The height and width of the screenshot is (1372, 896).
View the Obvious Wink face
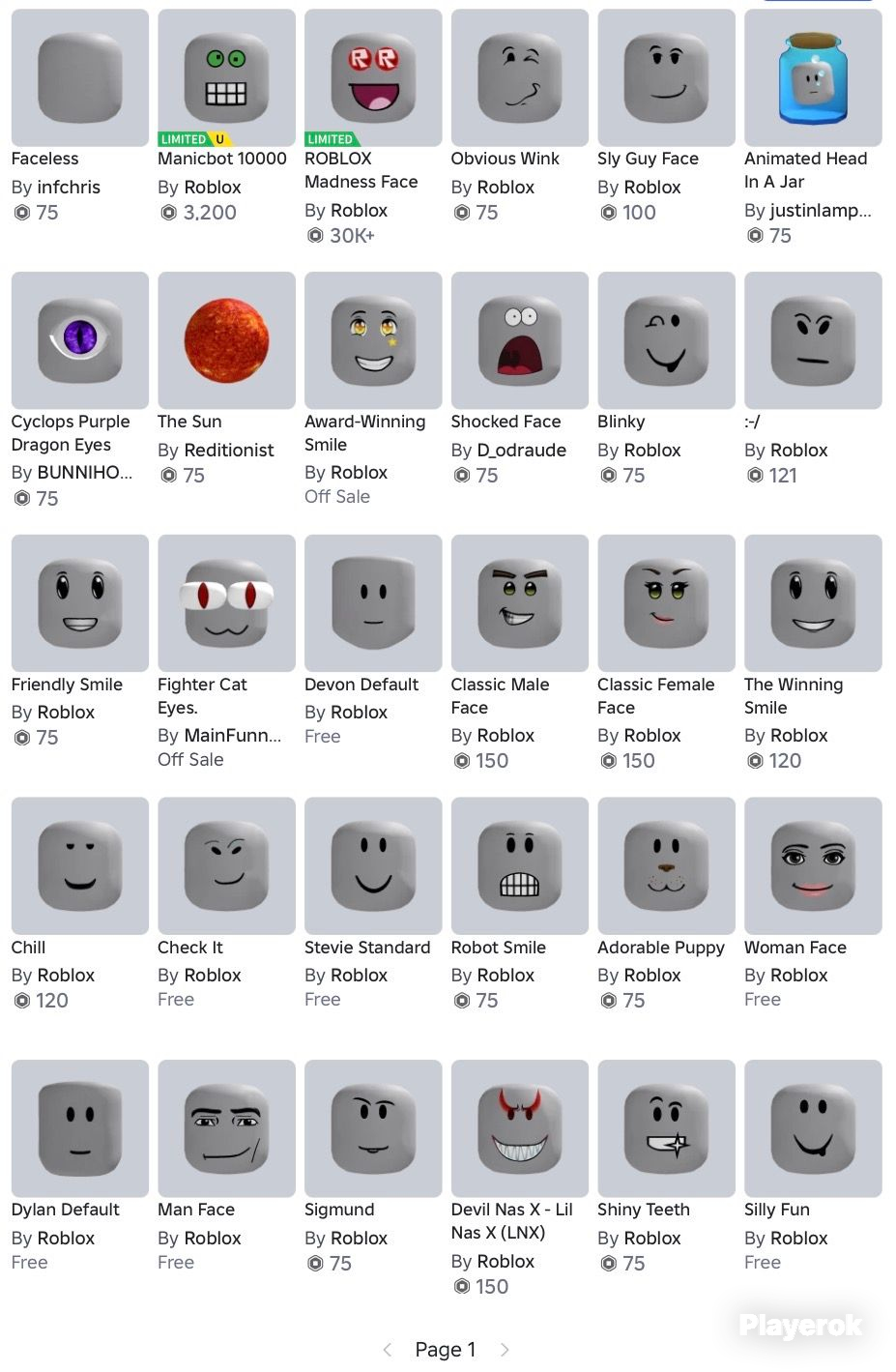click(520, 78)
